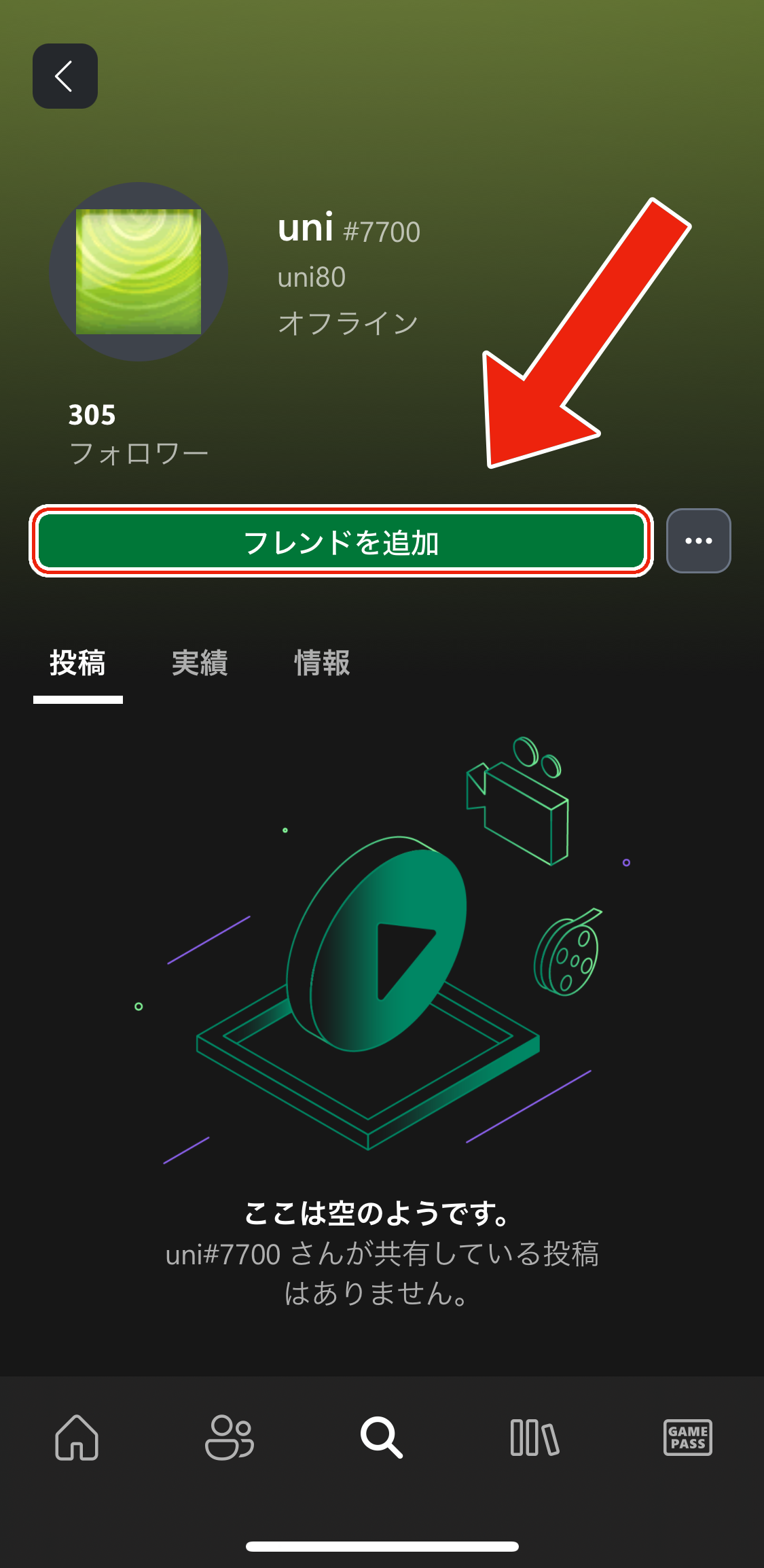Open the three-dot more options menu

point(698,541)
